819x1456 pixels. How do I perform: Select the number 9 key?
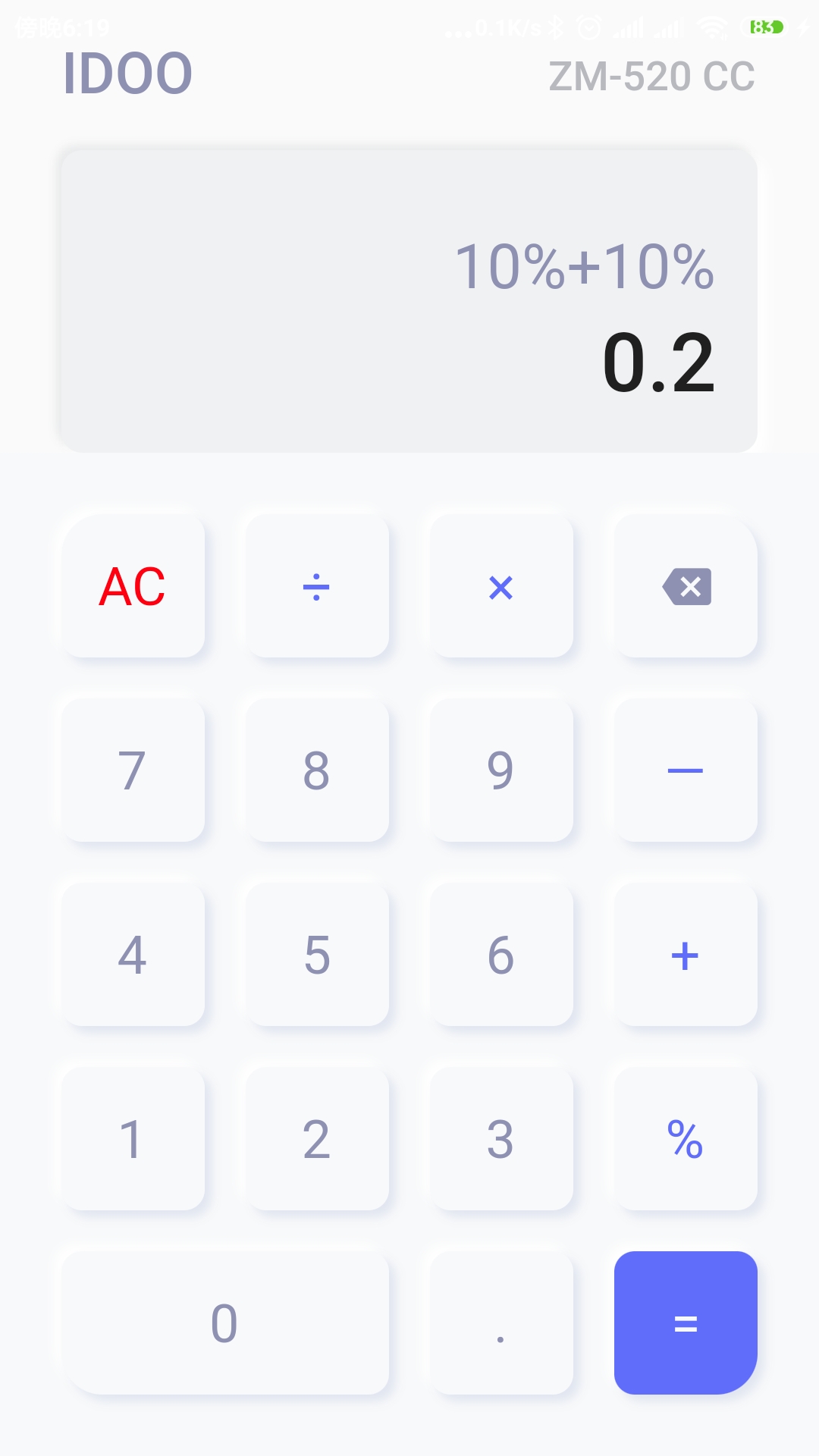point(500,770)
